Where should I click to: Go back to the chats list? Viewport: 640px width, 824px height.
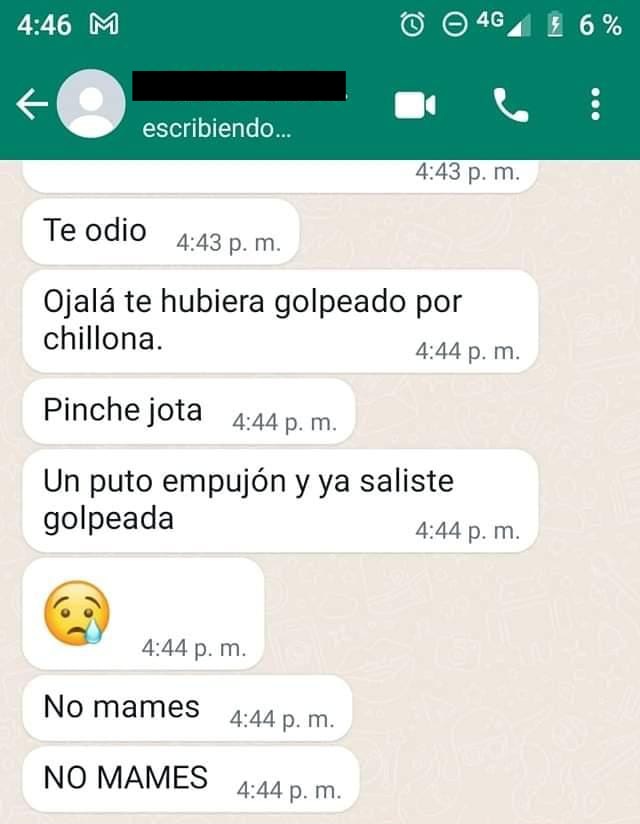(33, 103)
